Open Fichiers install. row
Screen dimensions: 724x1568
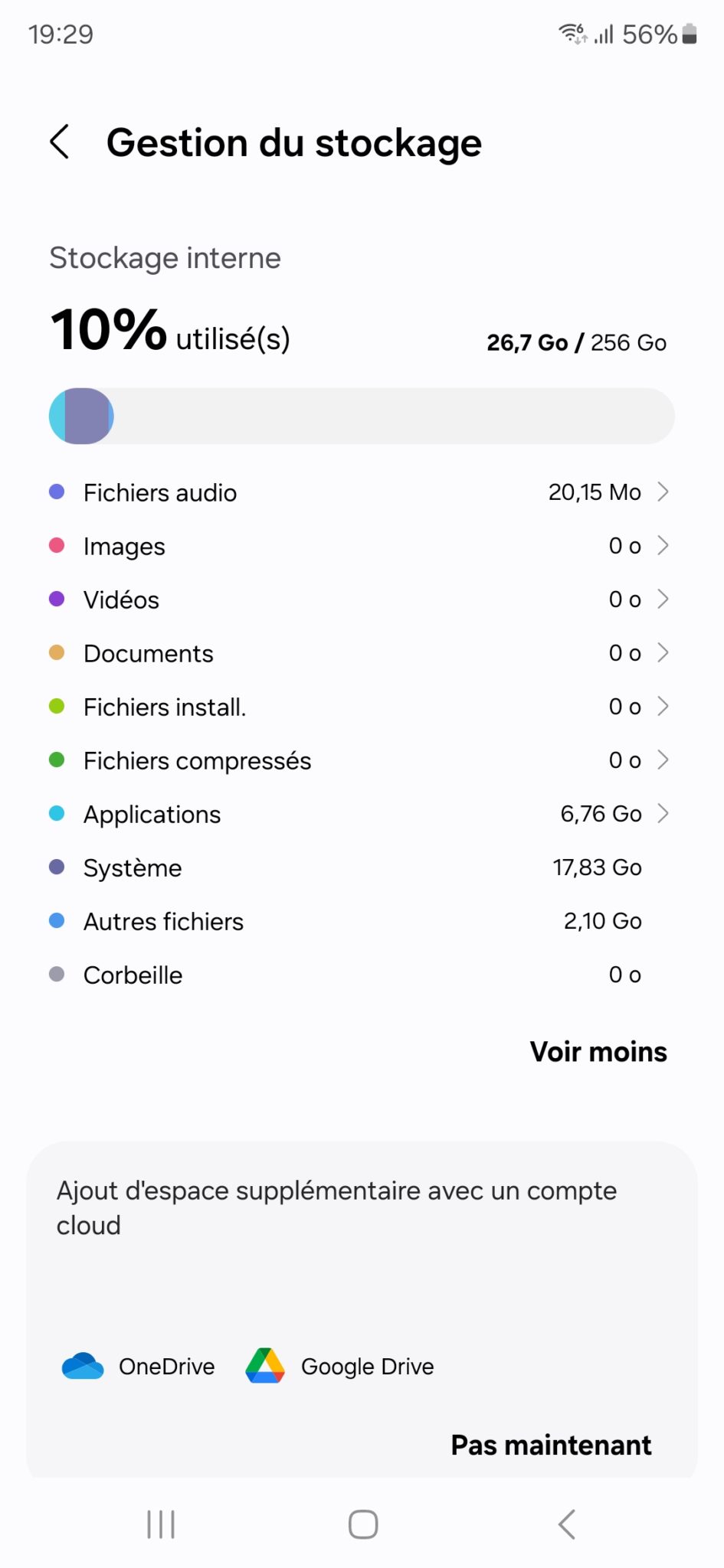pyautogui.click(x=362, y=707)
